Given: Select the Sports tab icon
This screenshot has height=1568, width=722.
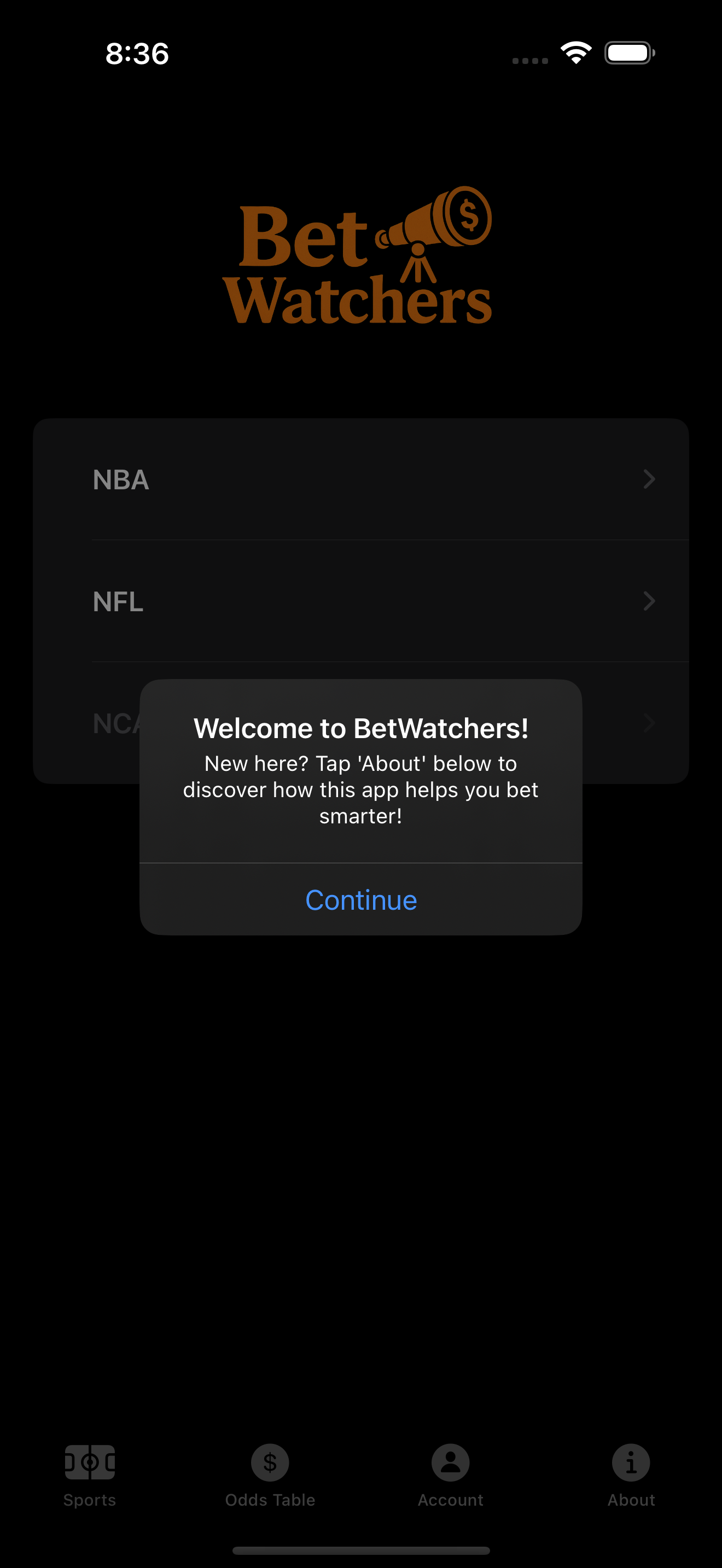Looking at the screenshot, I should 90,1461.
